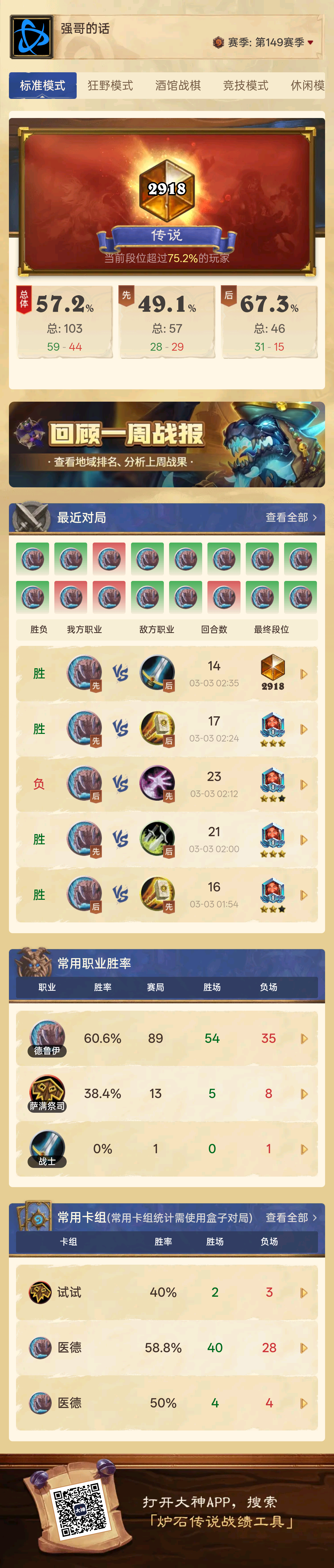Screen dimensions: 334x1568
Task: Open the 回顾一周战报 weekly report banner
Action: tap(167, 444)
